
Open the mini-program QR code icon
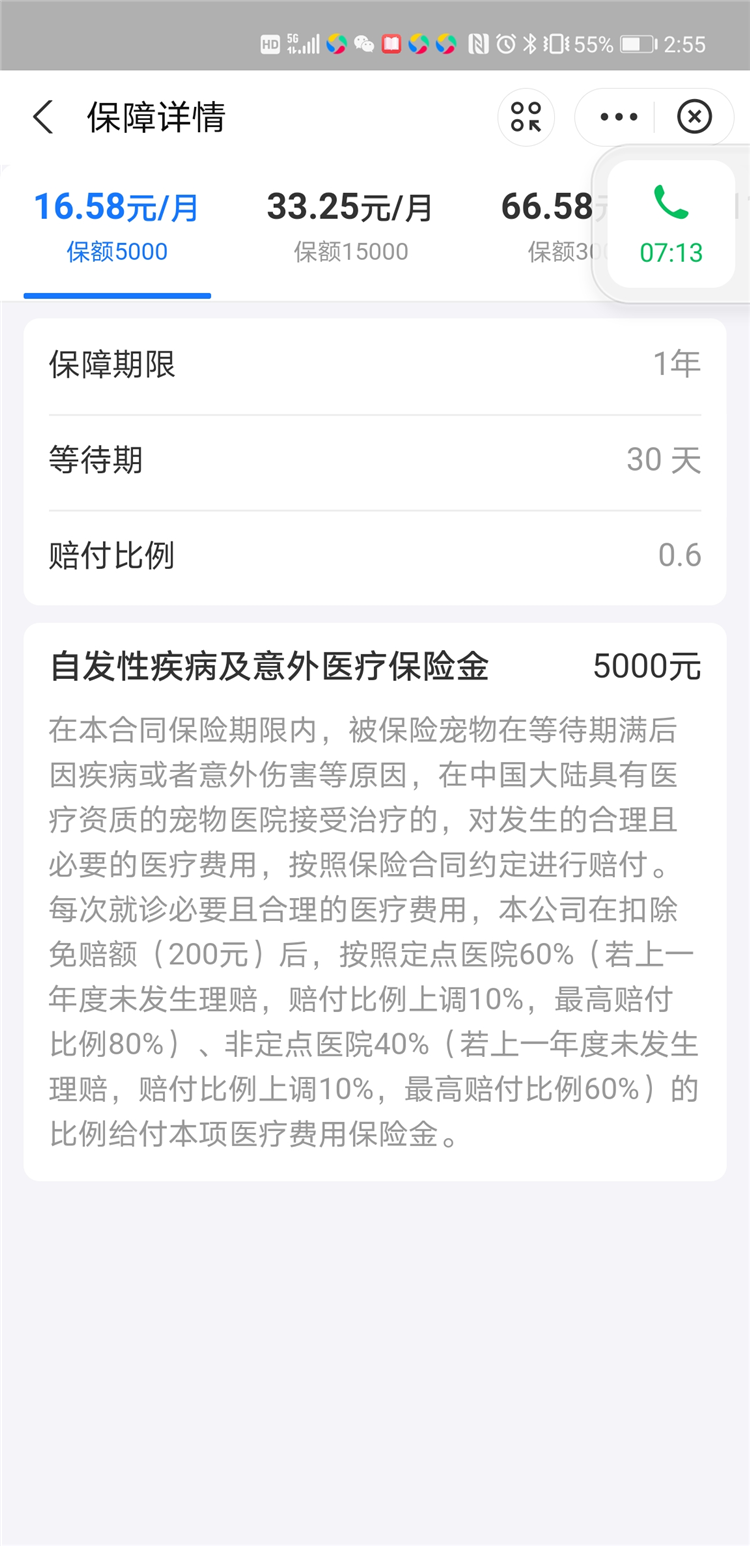point(526,117)
